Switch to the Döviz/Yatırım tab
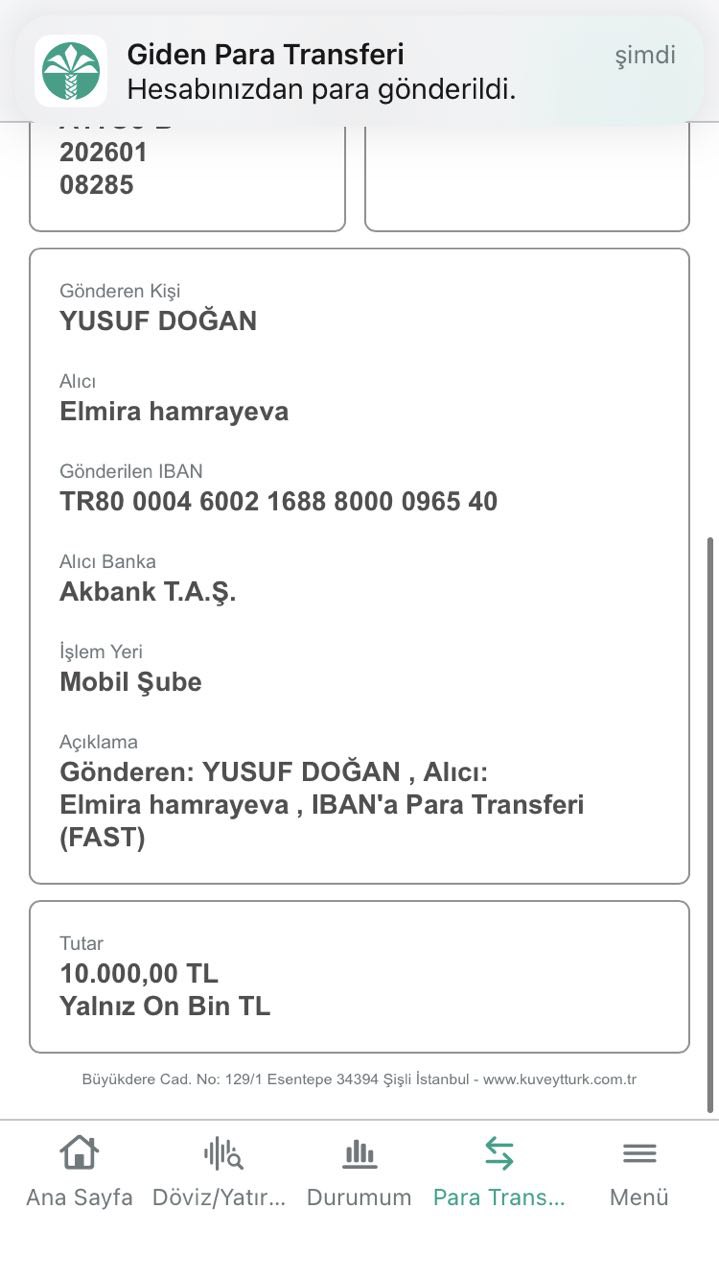The image size is (719, 1280). (x=219, y=1172)
